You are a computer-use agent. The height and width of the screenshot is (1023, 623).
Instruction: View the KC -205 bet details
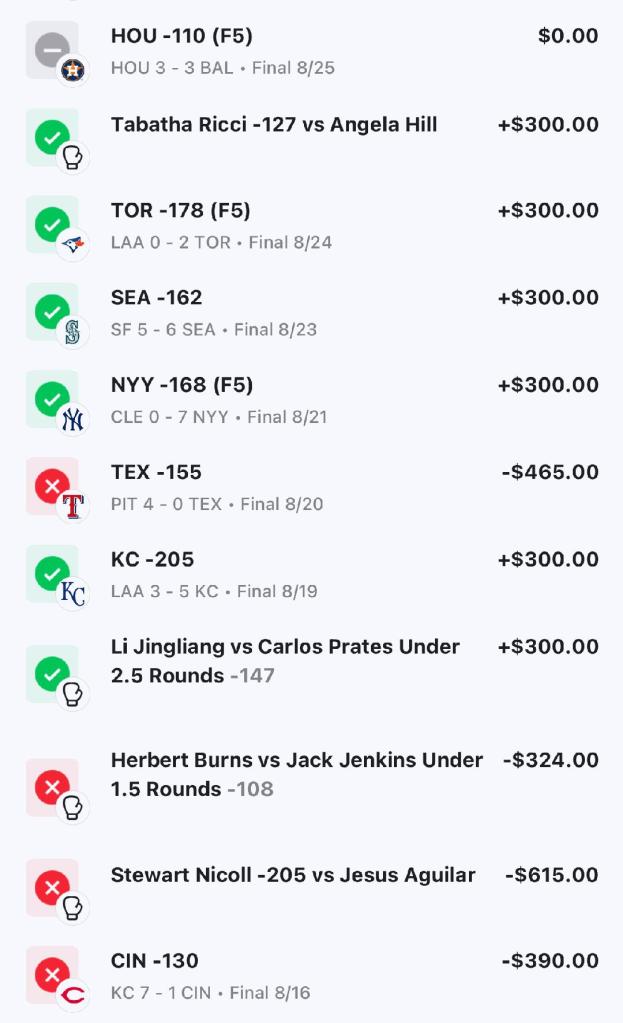point(311,574)
